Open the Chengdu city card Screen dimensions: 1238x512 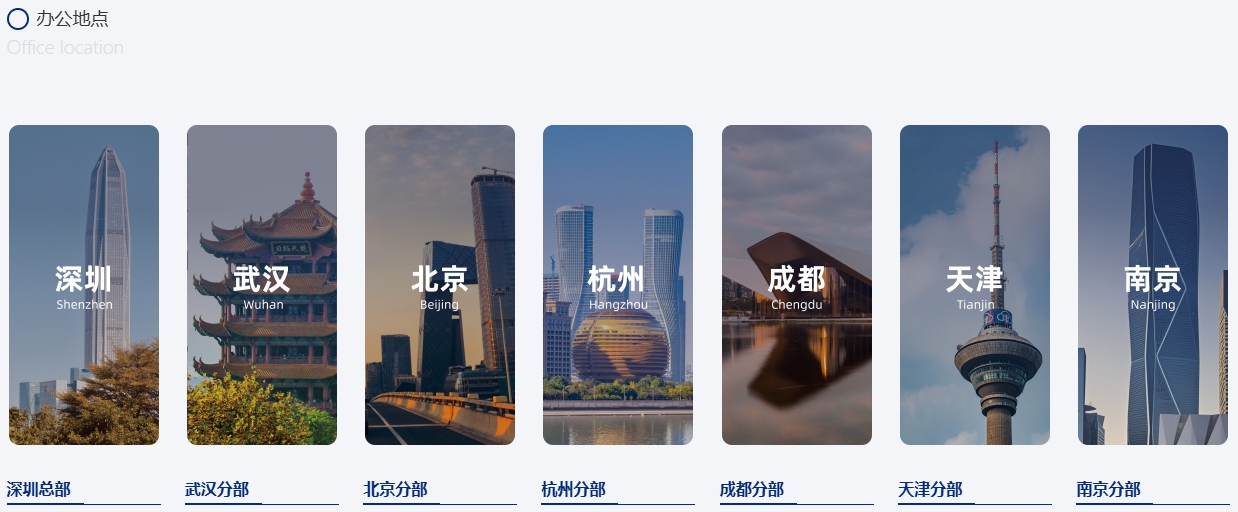[x=797, y=285]
